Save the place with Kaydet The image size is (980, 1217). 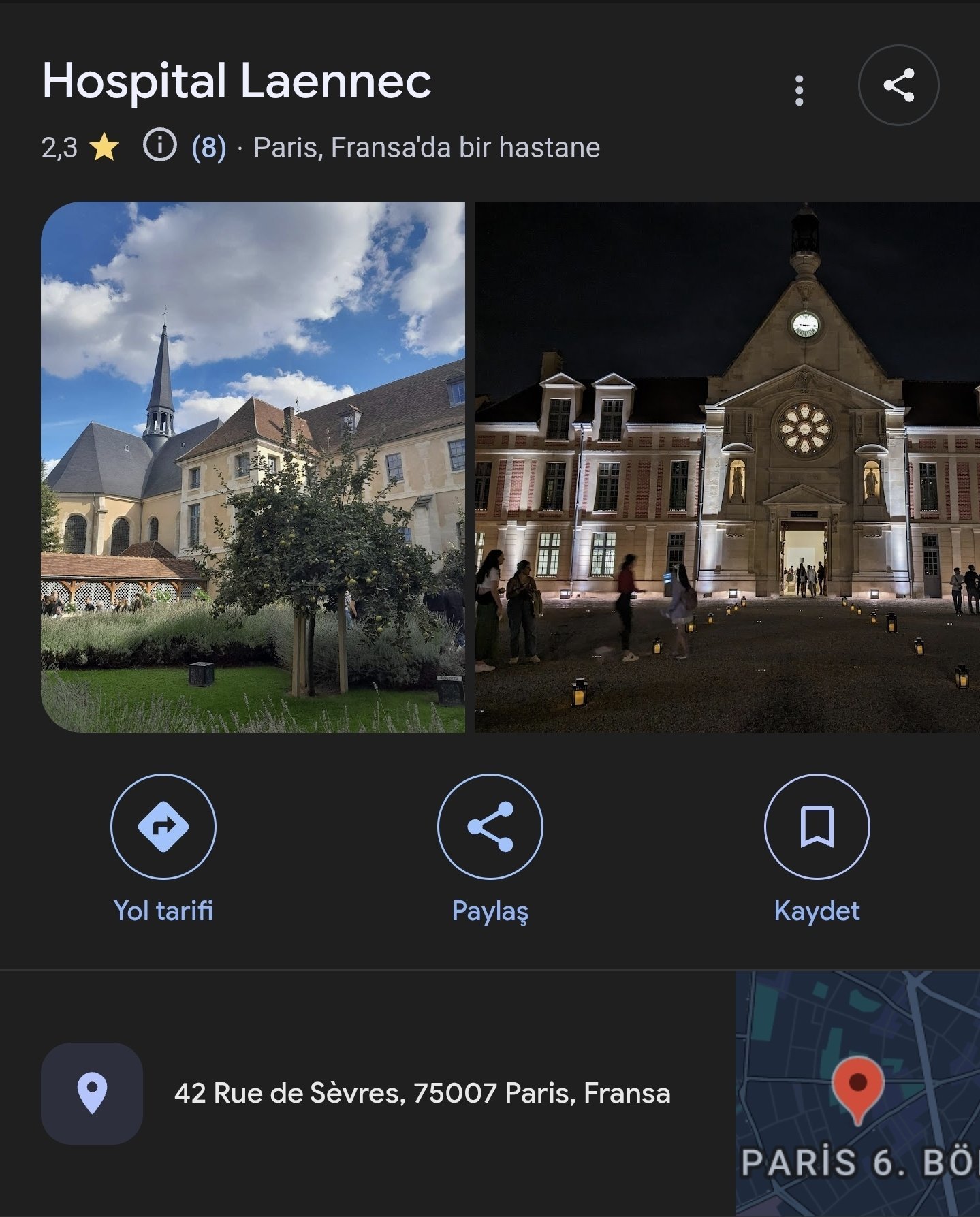pyautogui.click(x=817, y=827)
